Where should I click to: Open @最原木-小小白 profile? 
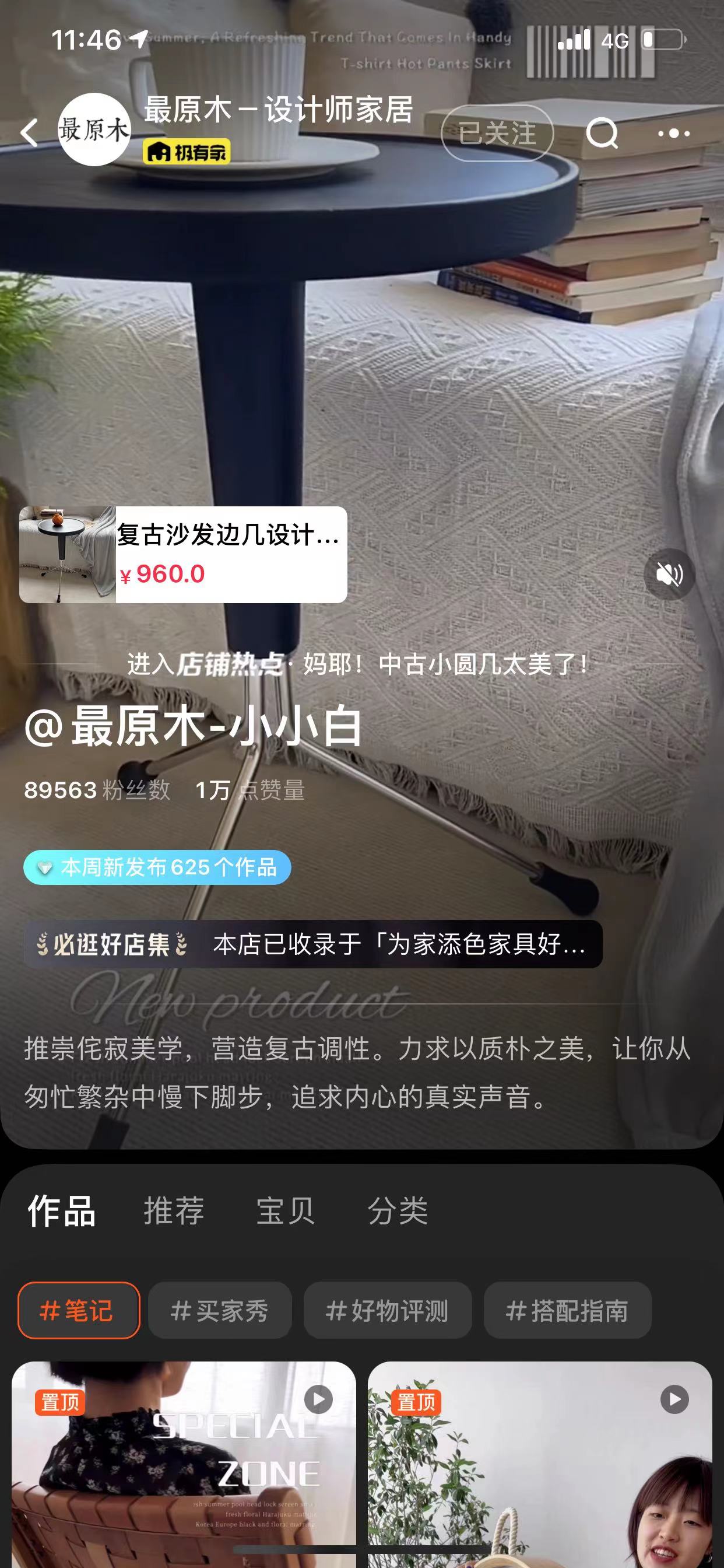point(194,726)
